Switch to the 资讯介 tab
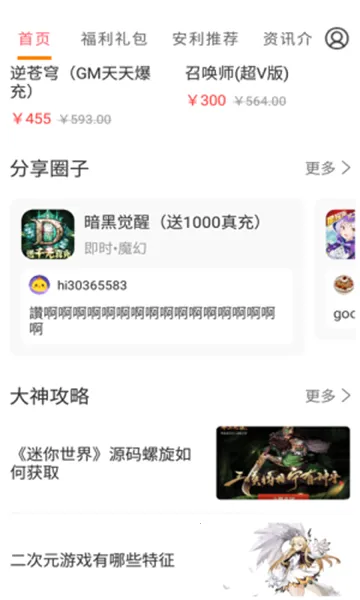The width and height of the screenshot is (360, 600). 288,39
